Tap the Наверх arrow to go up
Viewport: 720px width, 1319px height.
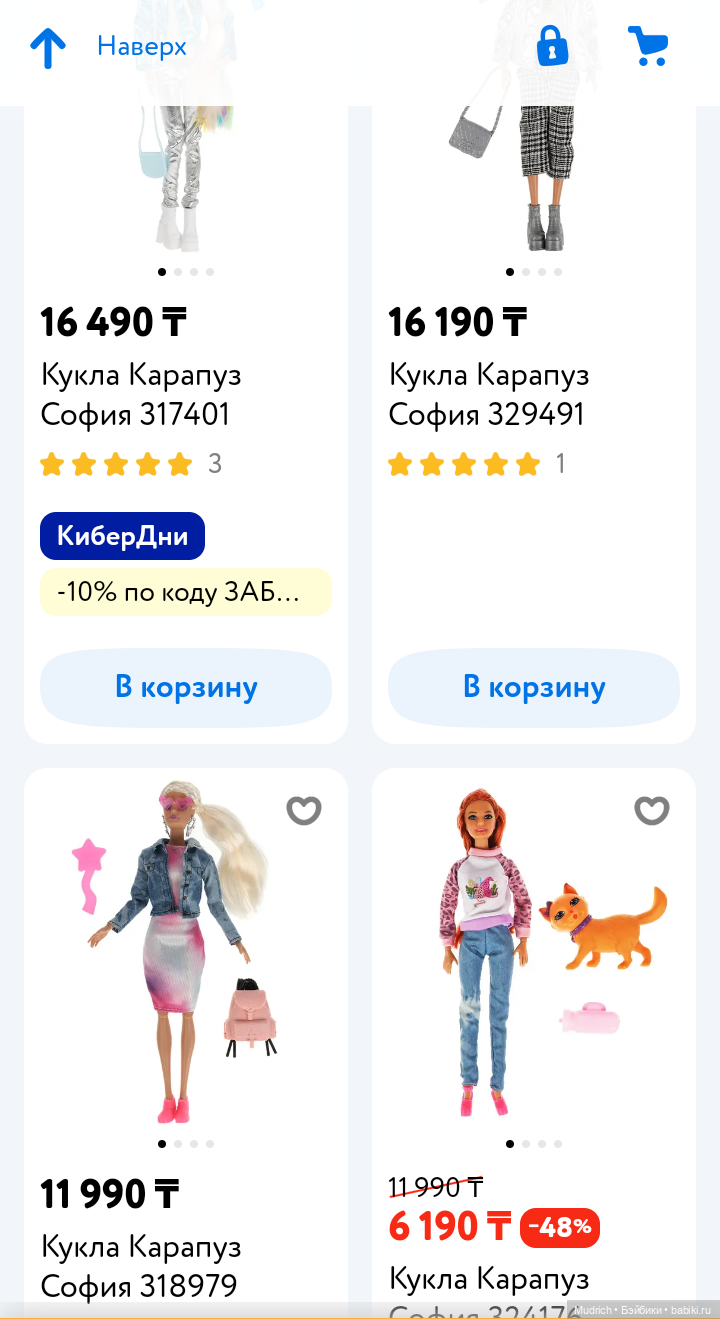click(x=47, y=47)
